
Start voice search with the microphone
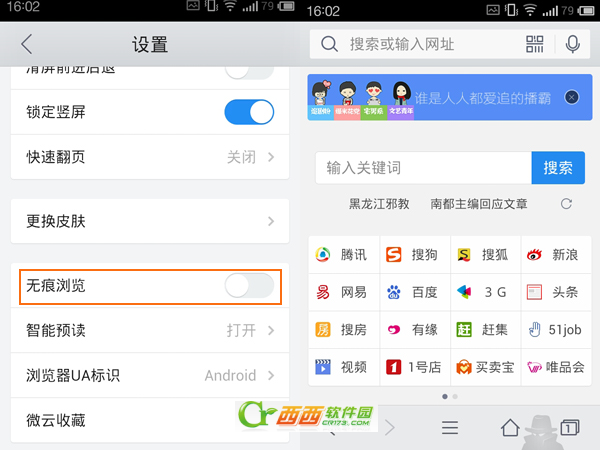click(x=573, y=45)
